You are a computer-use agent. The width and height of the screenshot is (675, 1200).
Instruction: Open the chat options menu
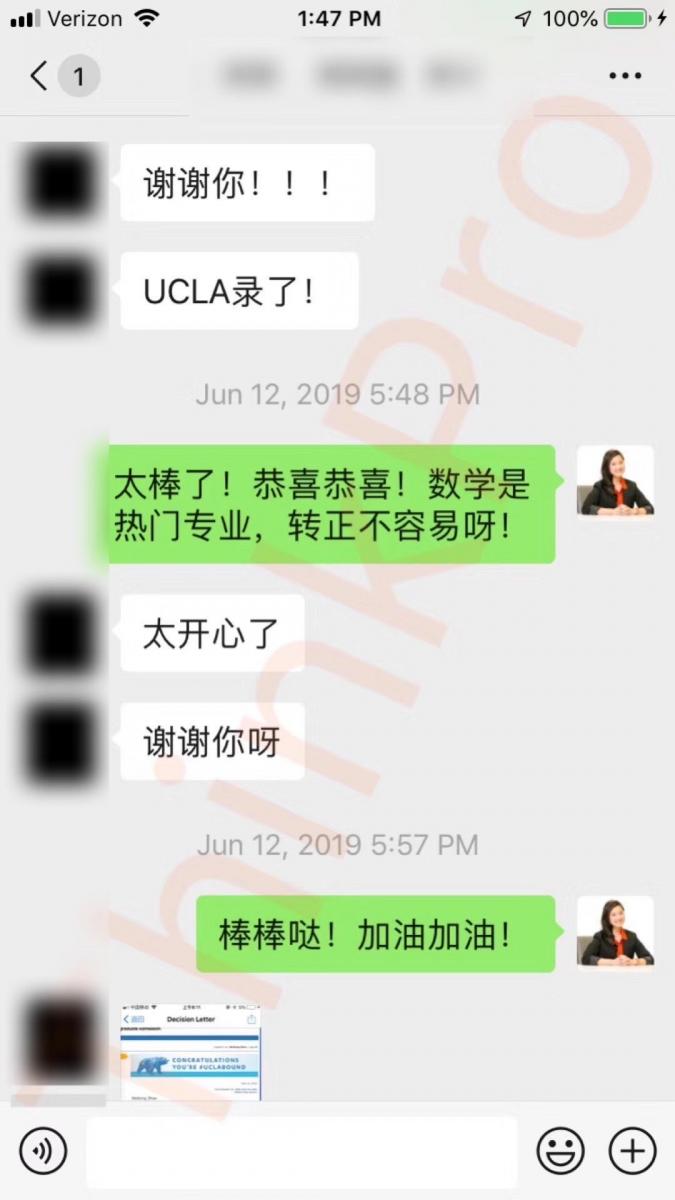pos(625,76)
